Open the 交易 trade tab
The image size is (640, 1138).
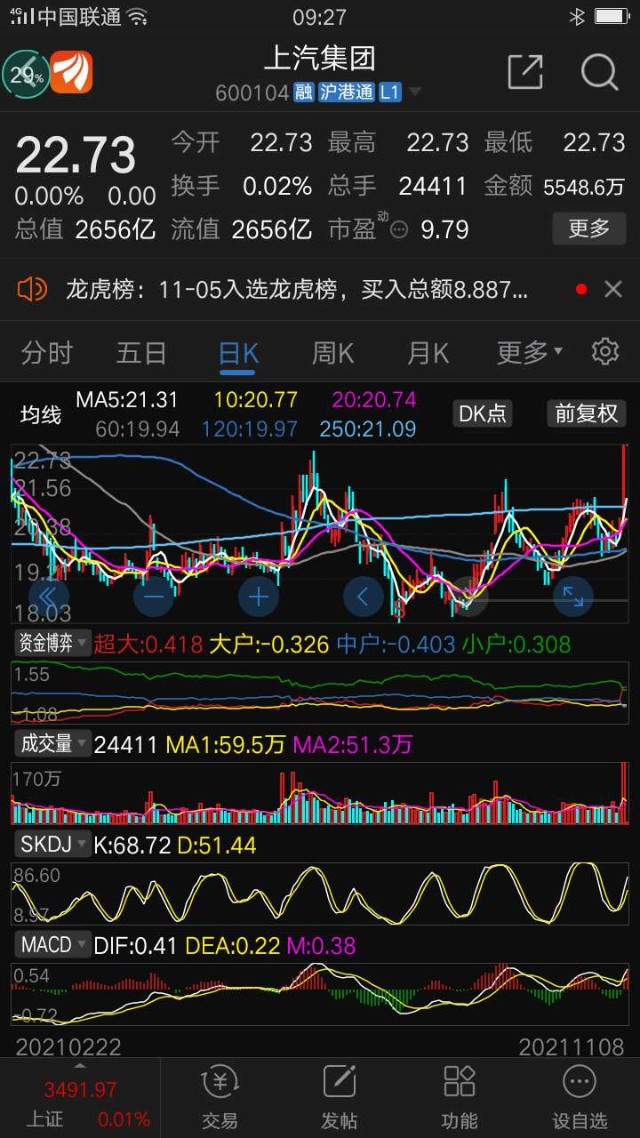point(220,1096)
